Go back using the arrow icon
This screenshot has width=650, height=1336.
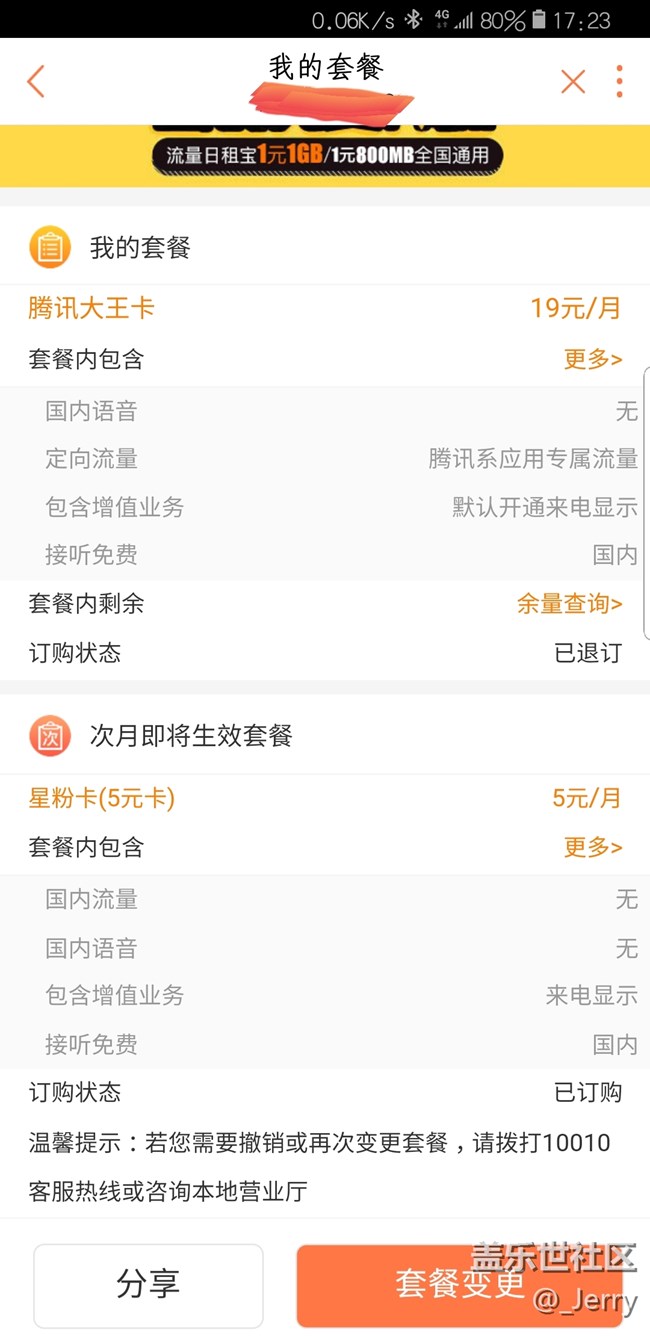pos(36,81)
